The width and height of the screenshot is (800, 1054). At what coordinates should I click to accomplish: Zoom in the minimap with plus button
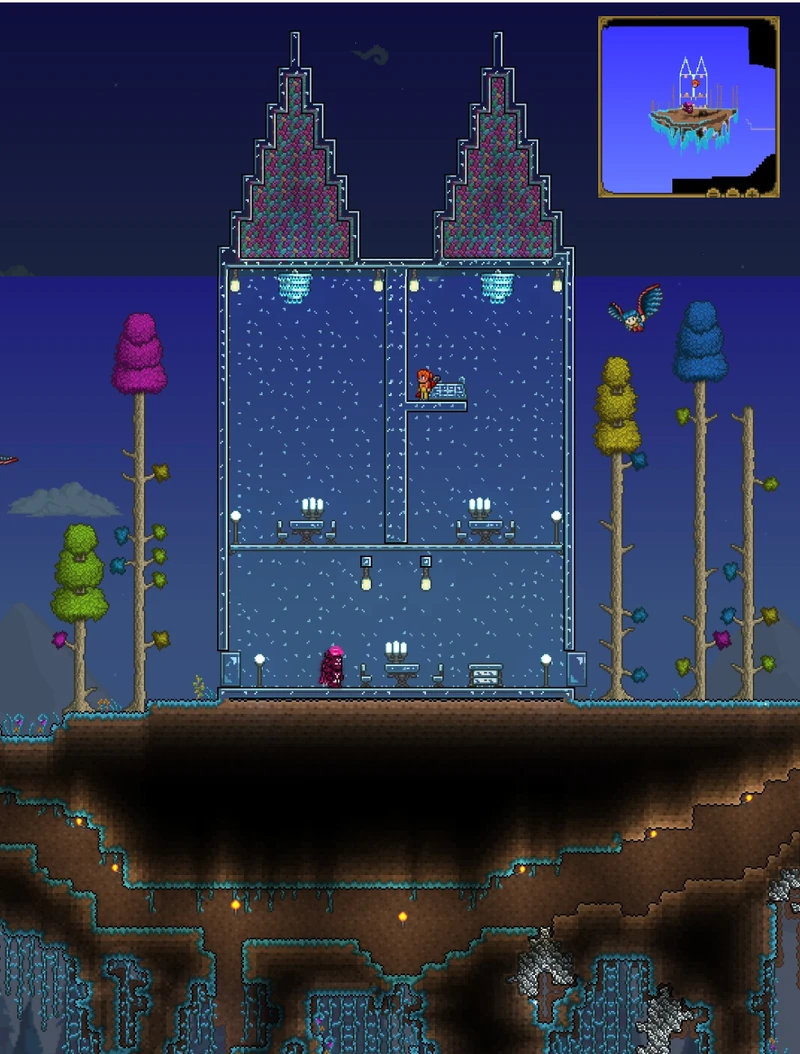coord(752,193)
